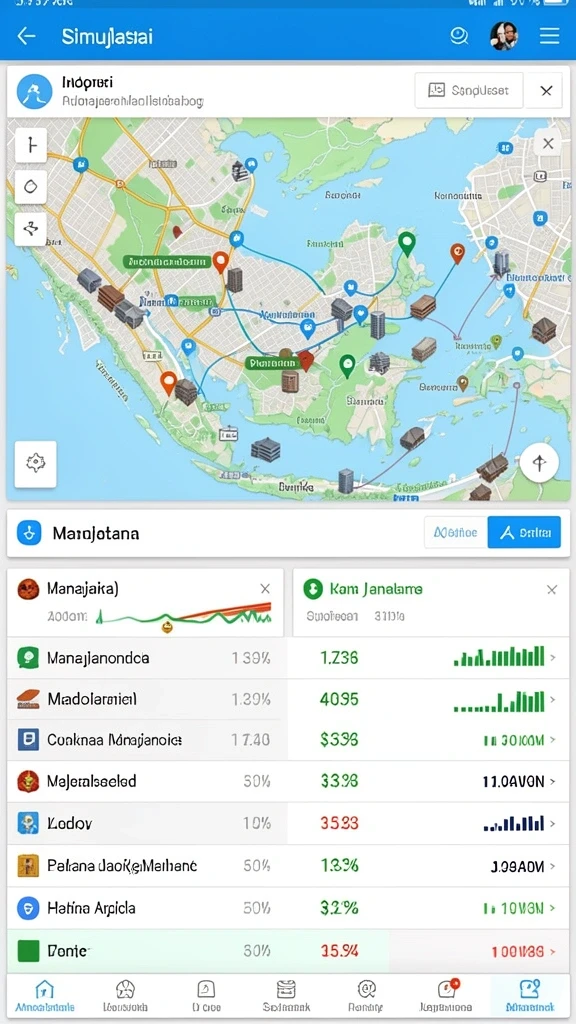This screenshot has height=1024, width=576.
Task: Tap the blue button in Marajotana bar
Action: (x=524, y=532)
